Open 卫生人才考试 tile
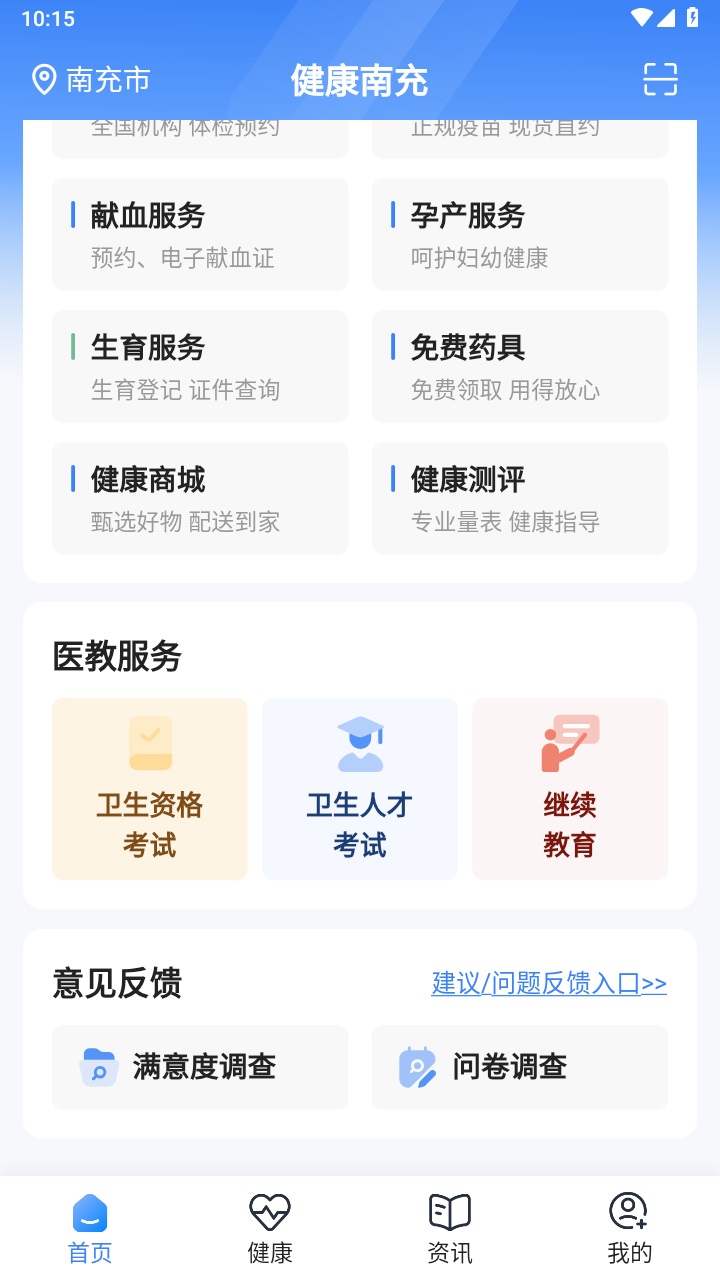Viewport: 720px width, 1280px height. click(x=360, y=789)
